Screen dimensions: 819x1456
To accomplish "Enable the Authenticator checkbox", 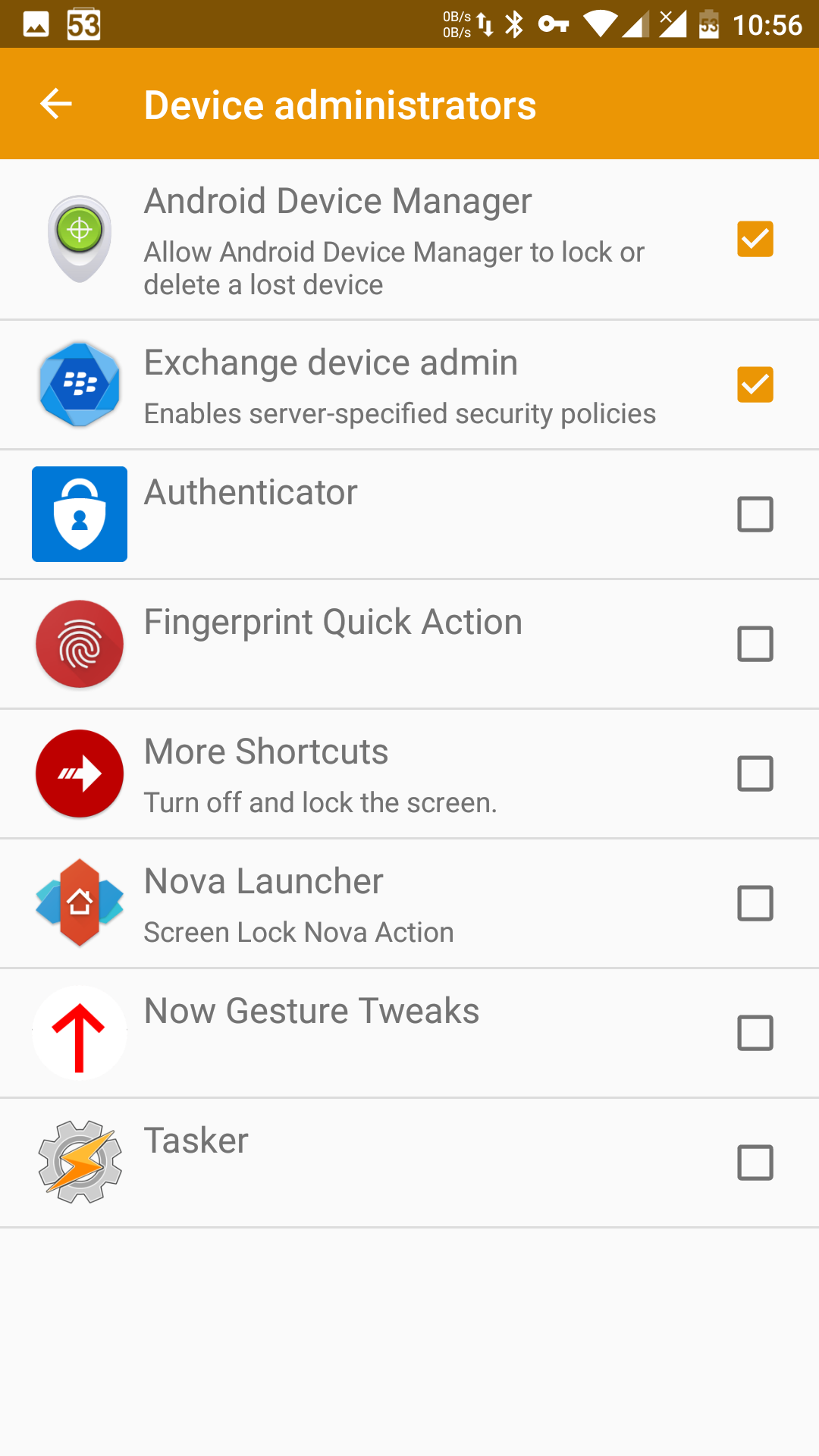I will [x=755, y=514].
